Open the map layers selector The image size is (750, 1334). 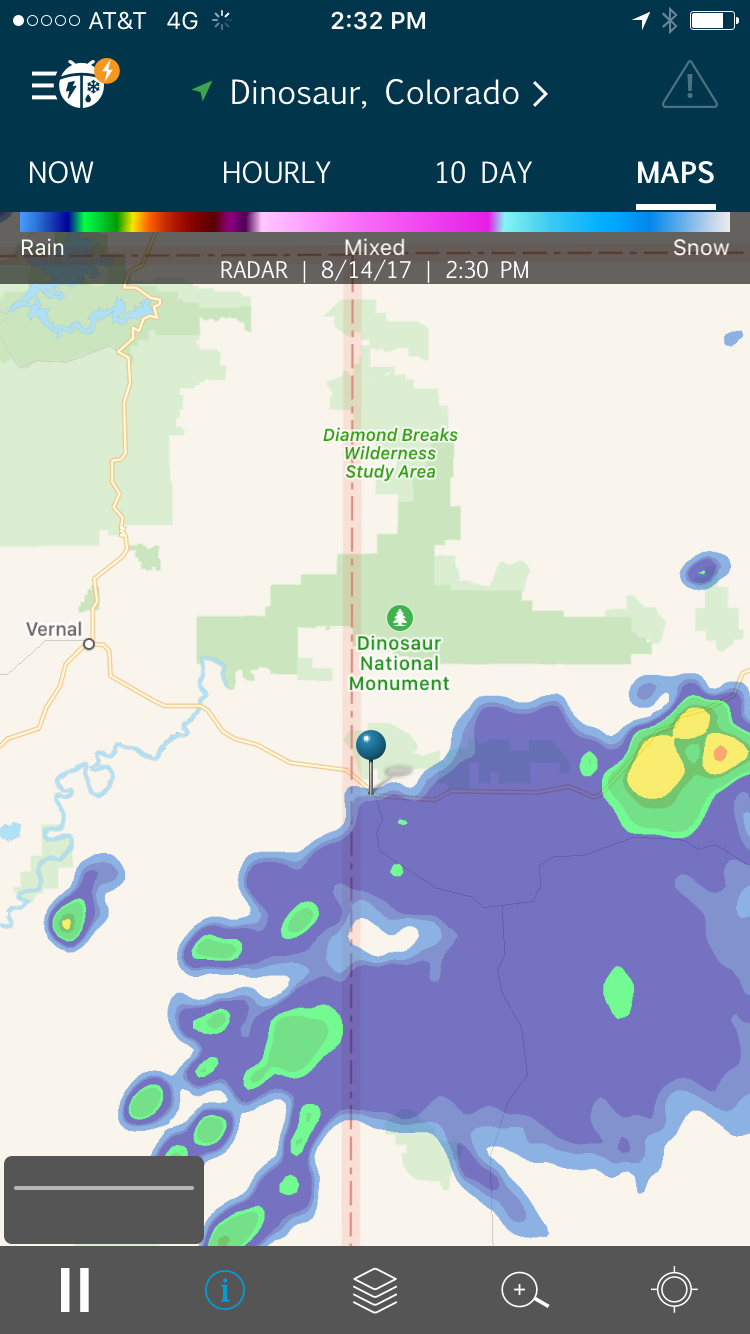375,1290
